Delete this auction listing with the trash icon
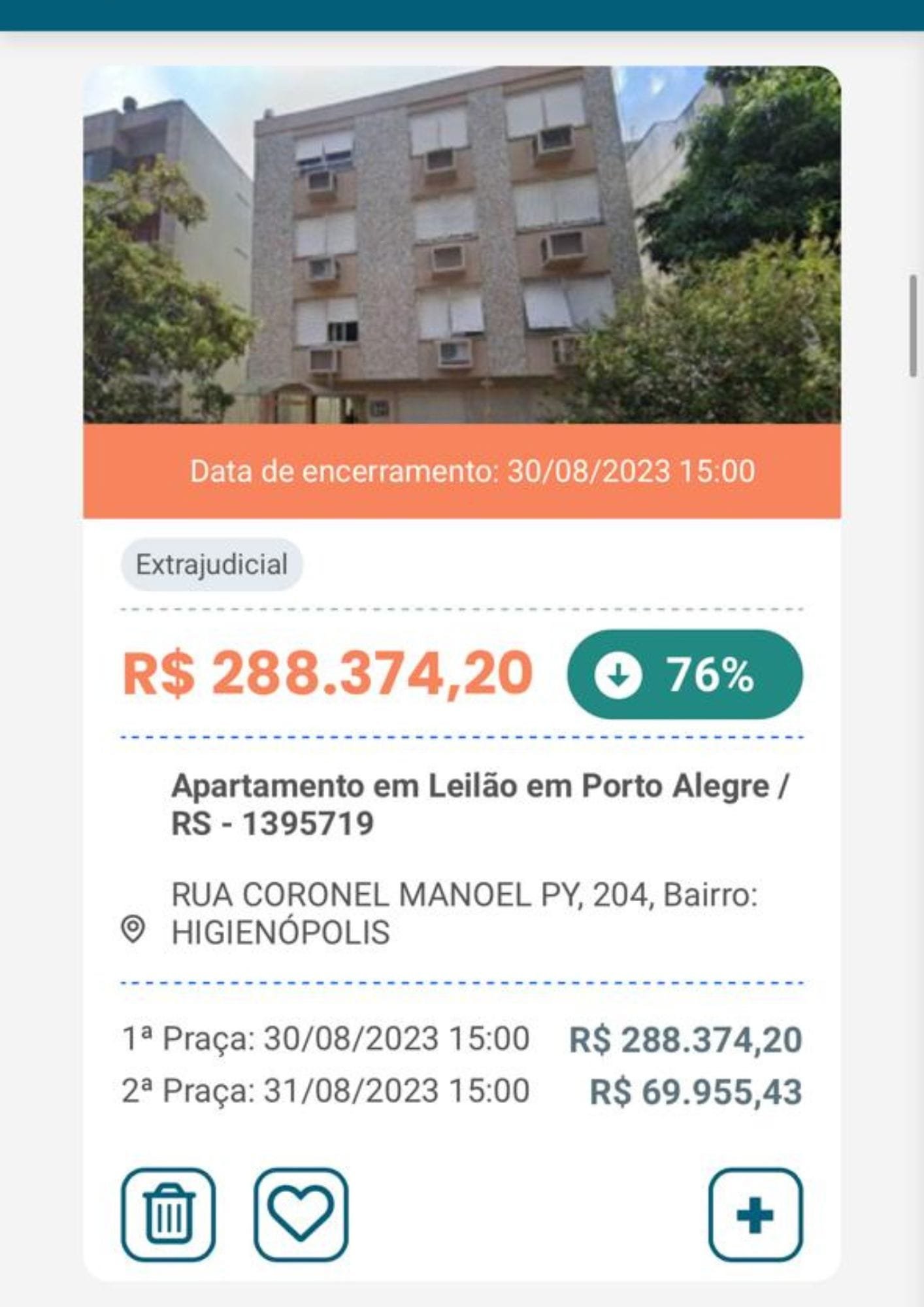This screenshot has height=1307, width=924. pyautogui.click(x=168, y=1214)
